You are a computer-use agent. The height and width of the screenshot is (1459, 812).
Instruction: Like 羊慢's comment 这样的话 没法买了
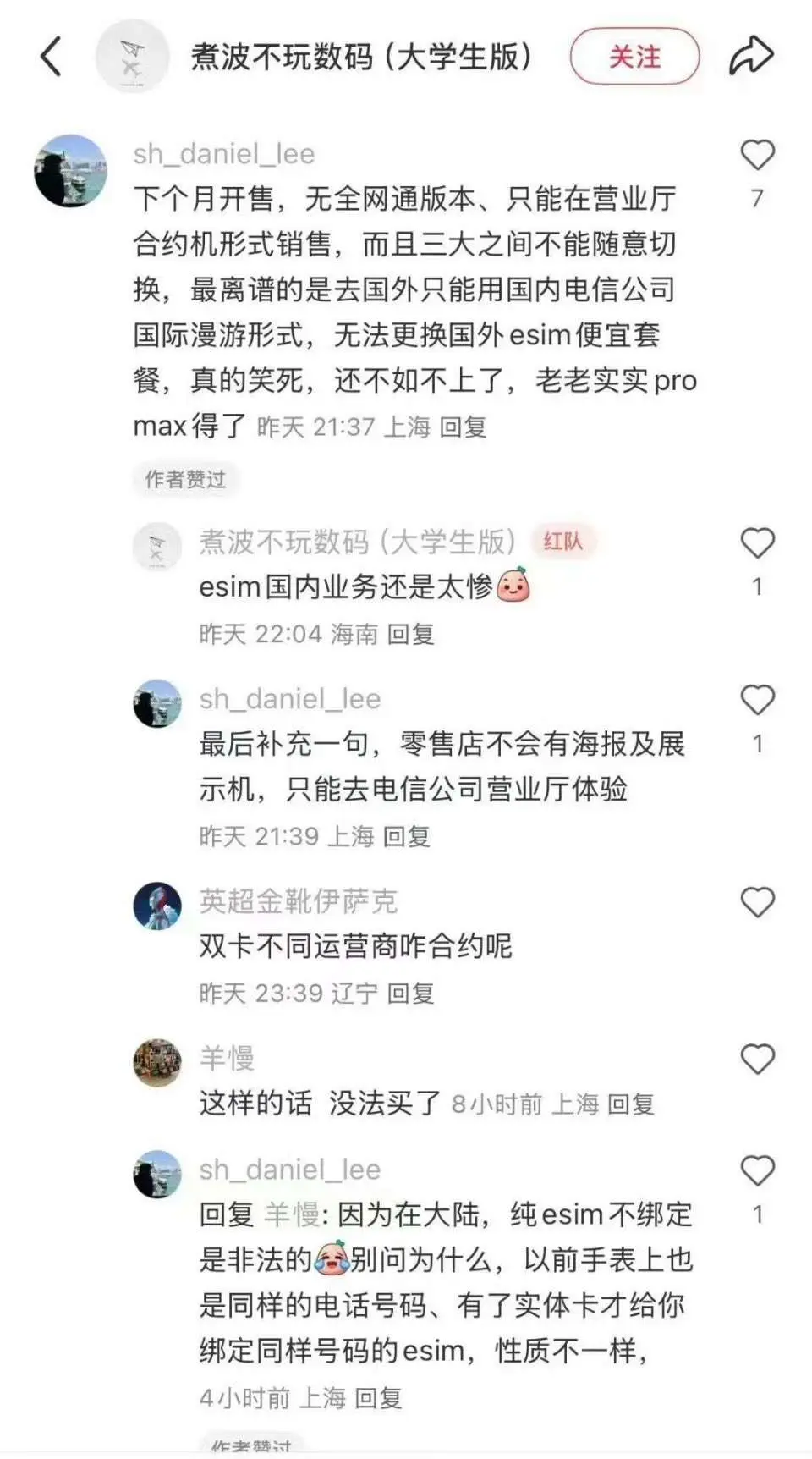pos(757,1060)
